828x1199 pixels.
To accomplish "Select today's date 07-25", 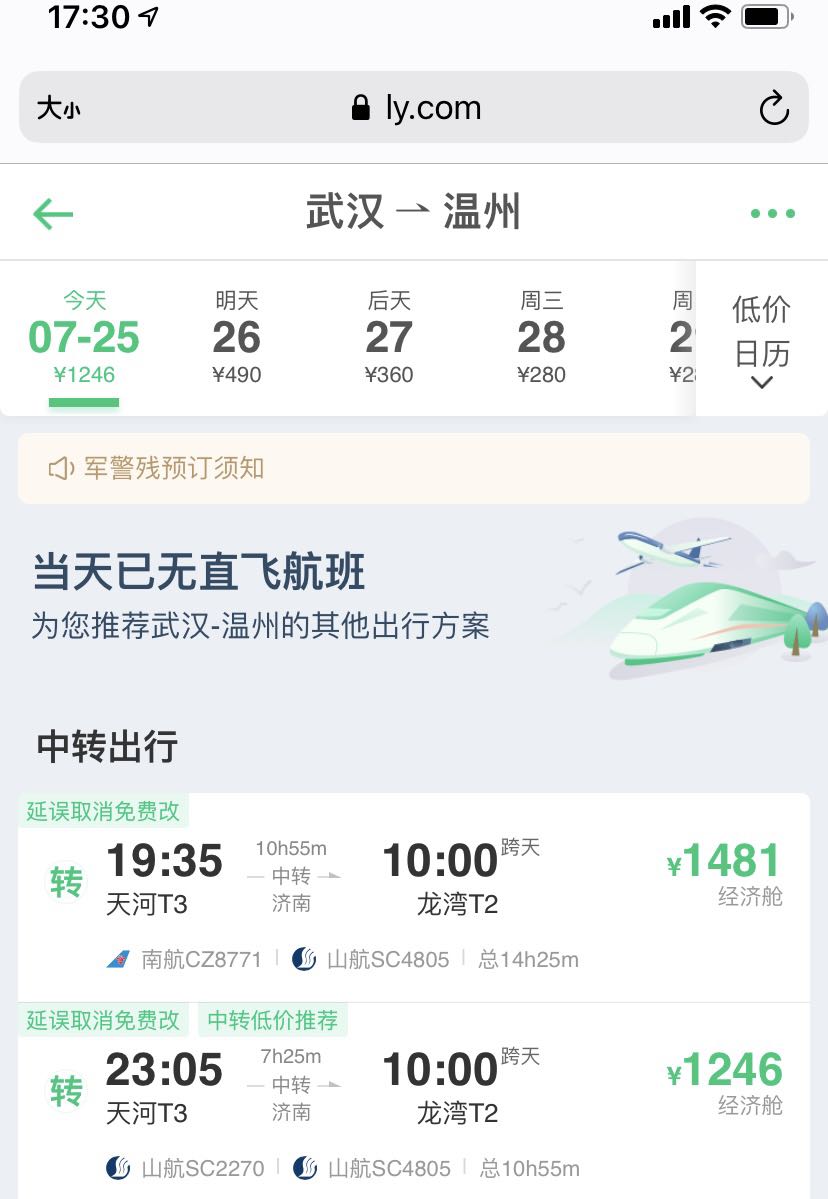I will point(84,338).
